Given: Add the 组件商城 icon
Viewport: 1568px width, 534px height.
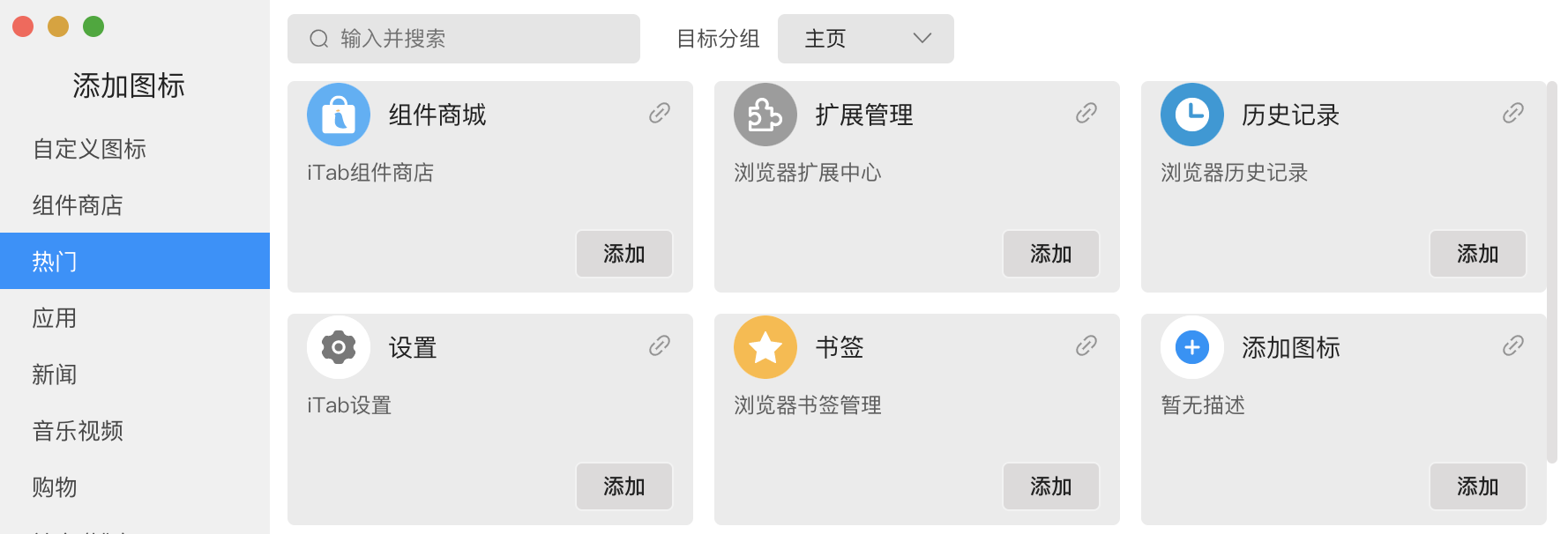Looking at the screenshot, I should (x=623, y=254).
